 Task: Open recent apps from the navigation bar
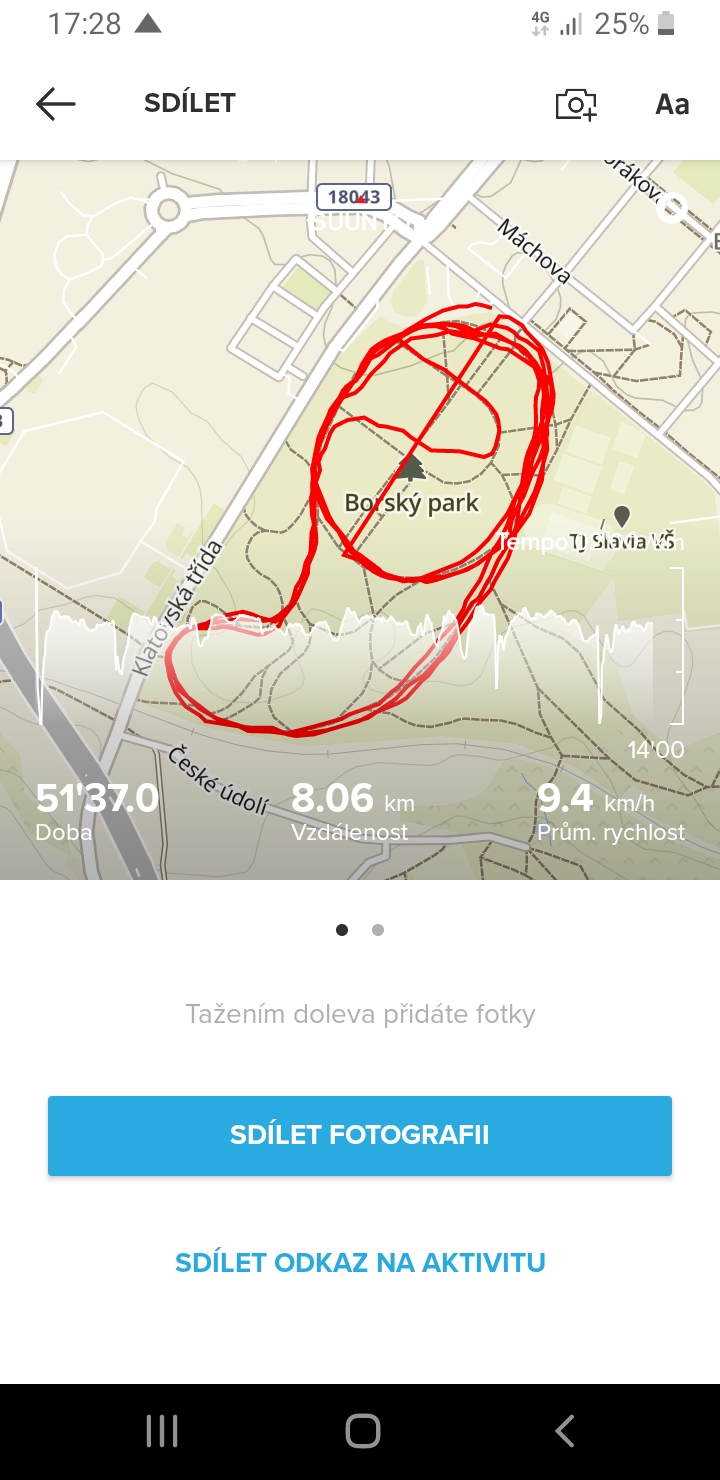[x=161, y=1431]
